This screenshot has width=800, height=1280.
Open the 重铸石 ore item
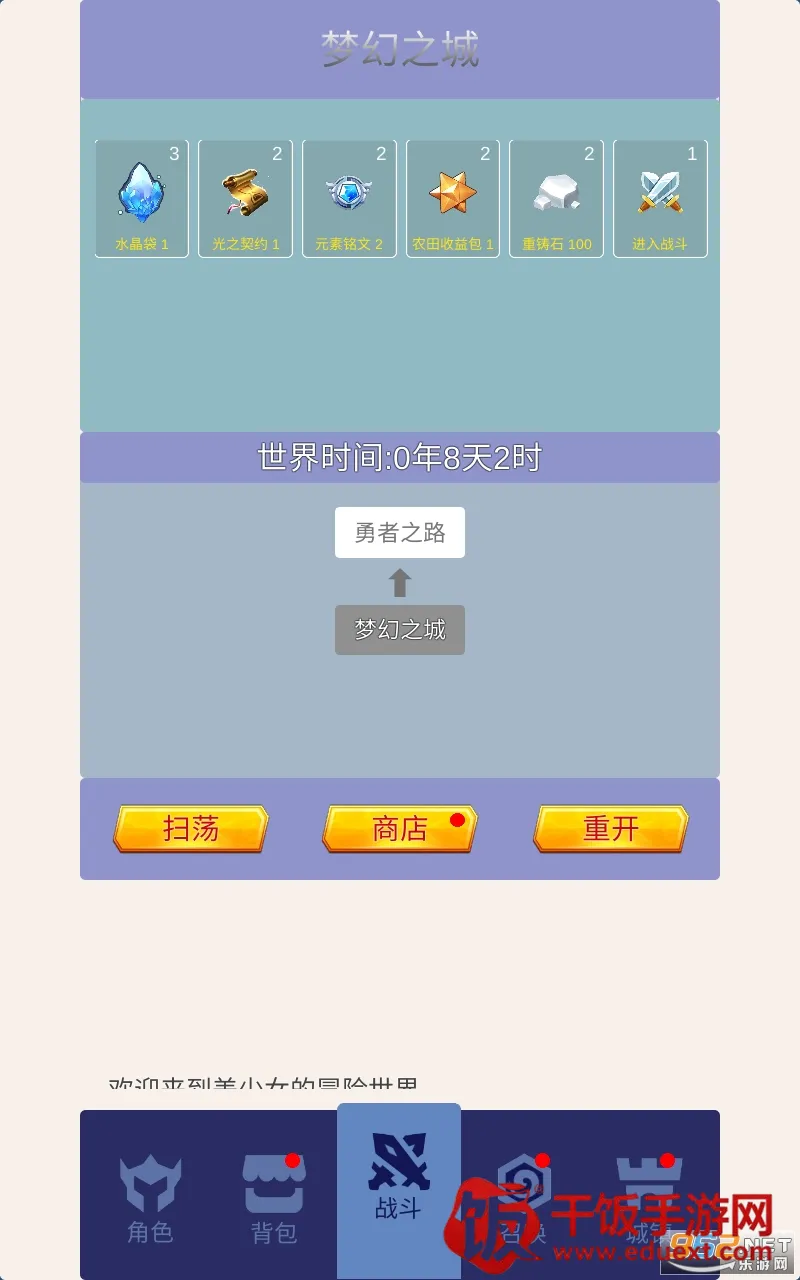(x=556, y=197)
